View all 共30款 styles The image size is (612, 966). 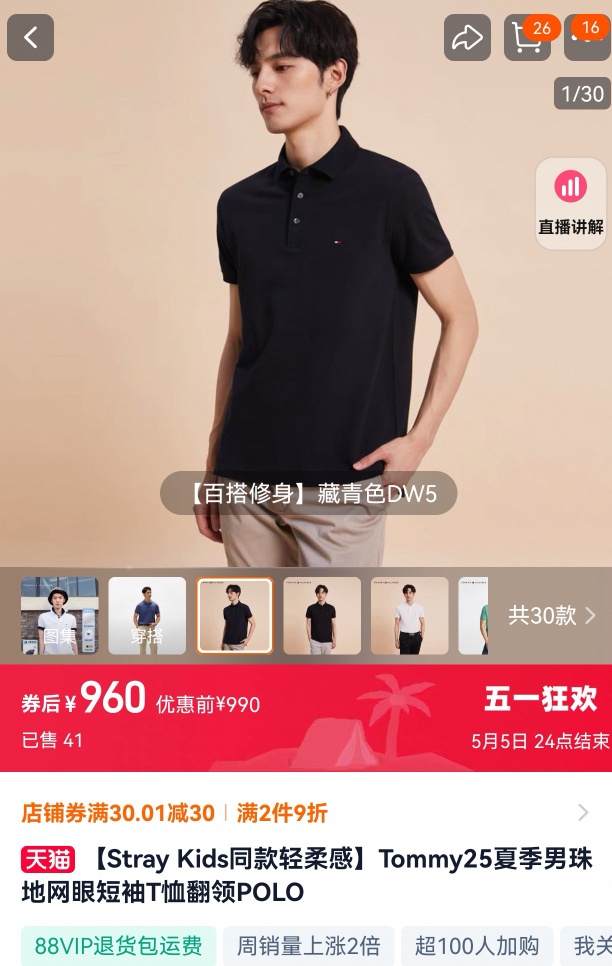551,615
